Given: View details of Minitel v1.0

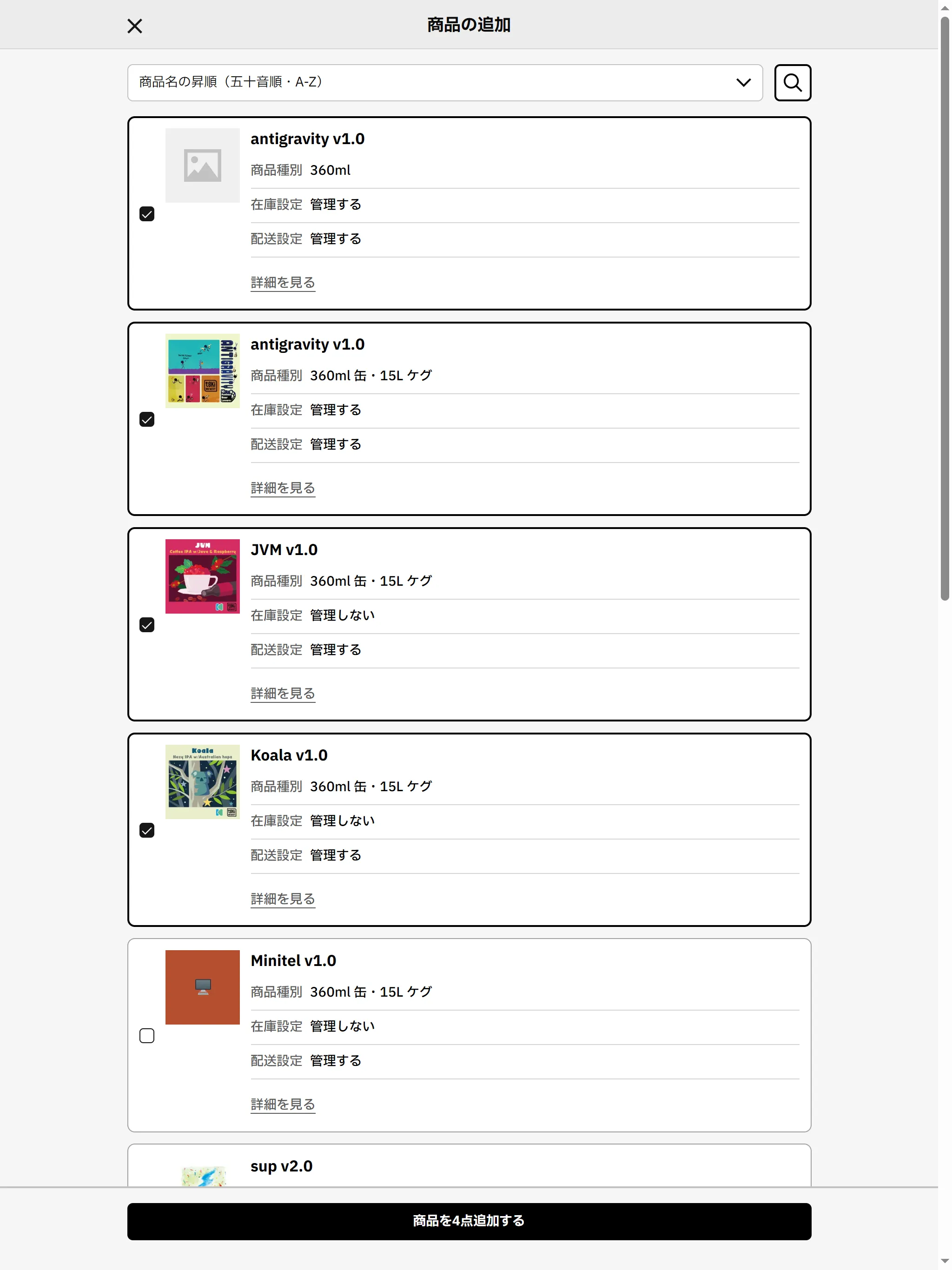Looking at the screenshot, I should coord(283,1104).
